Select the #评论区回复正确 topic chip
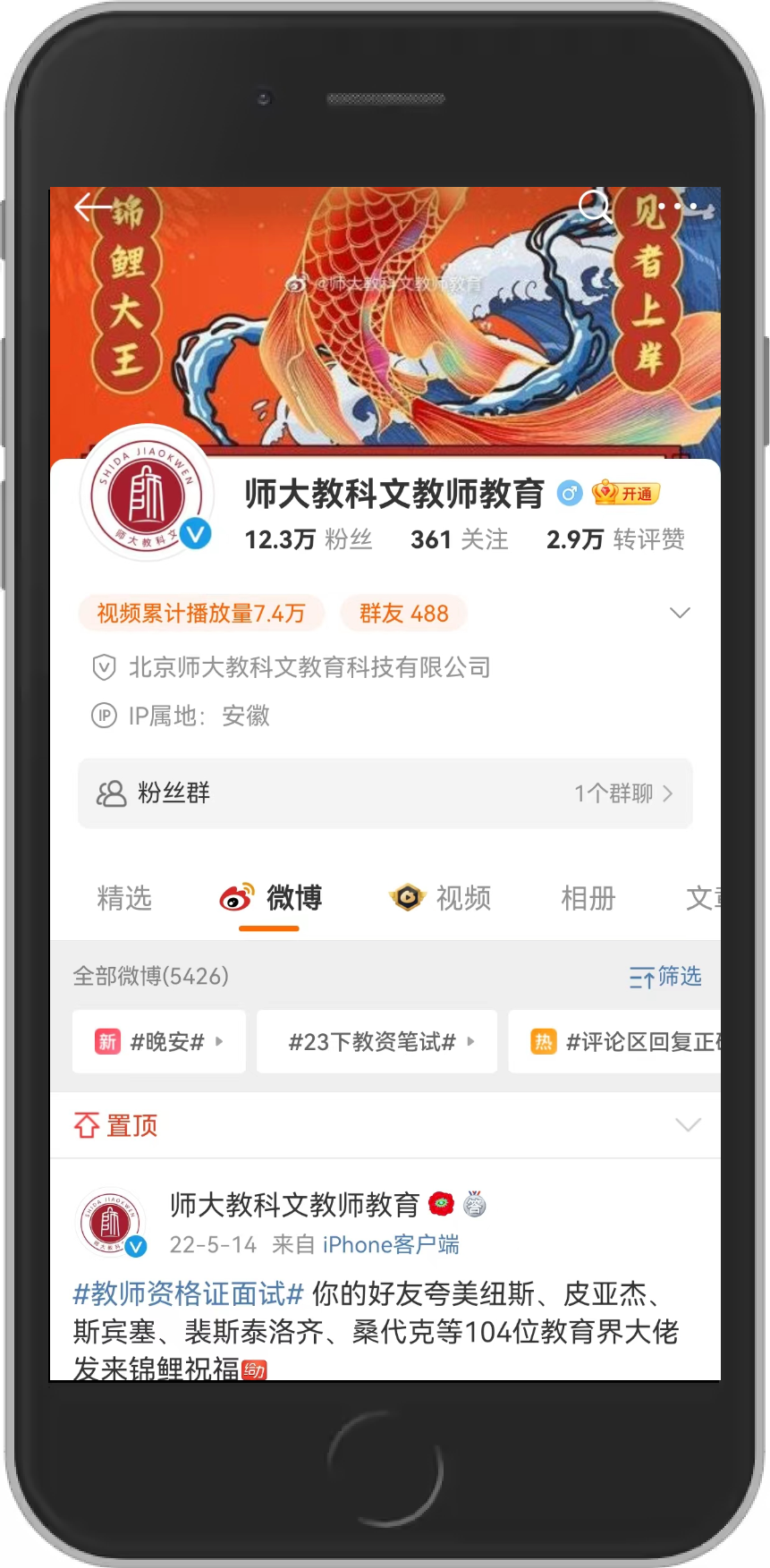The width and height of the screenshot is (770, 1568). pyautogui.click(x=626, y=1041)
